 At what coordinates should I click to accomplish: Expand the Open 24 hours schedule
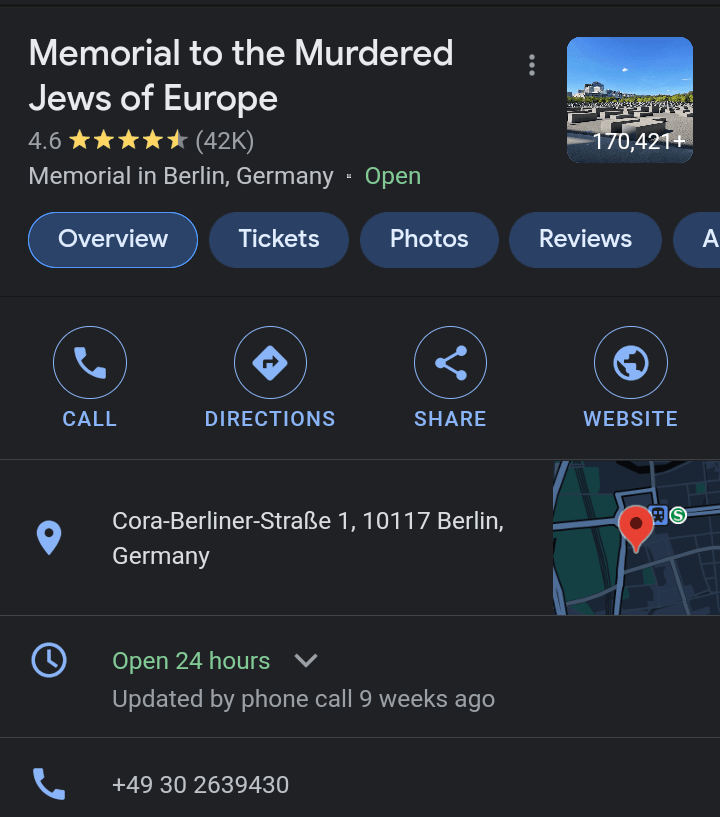tap(306, 661)
